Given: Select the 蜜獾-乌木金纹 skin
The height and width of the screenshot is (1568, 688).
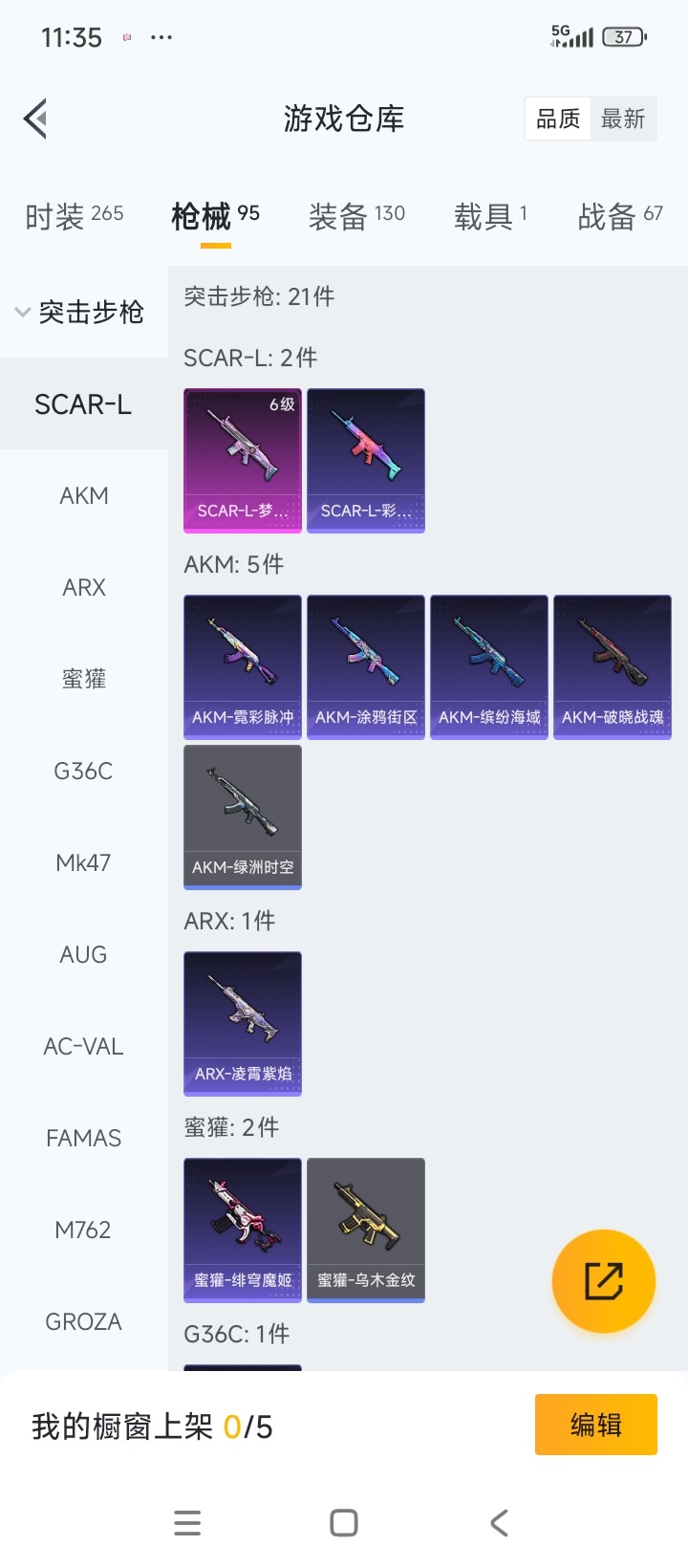Looking at the screenshot, I should [365, 1230].
